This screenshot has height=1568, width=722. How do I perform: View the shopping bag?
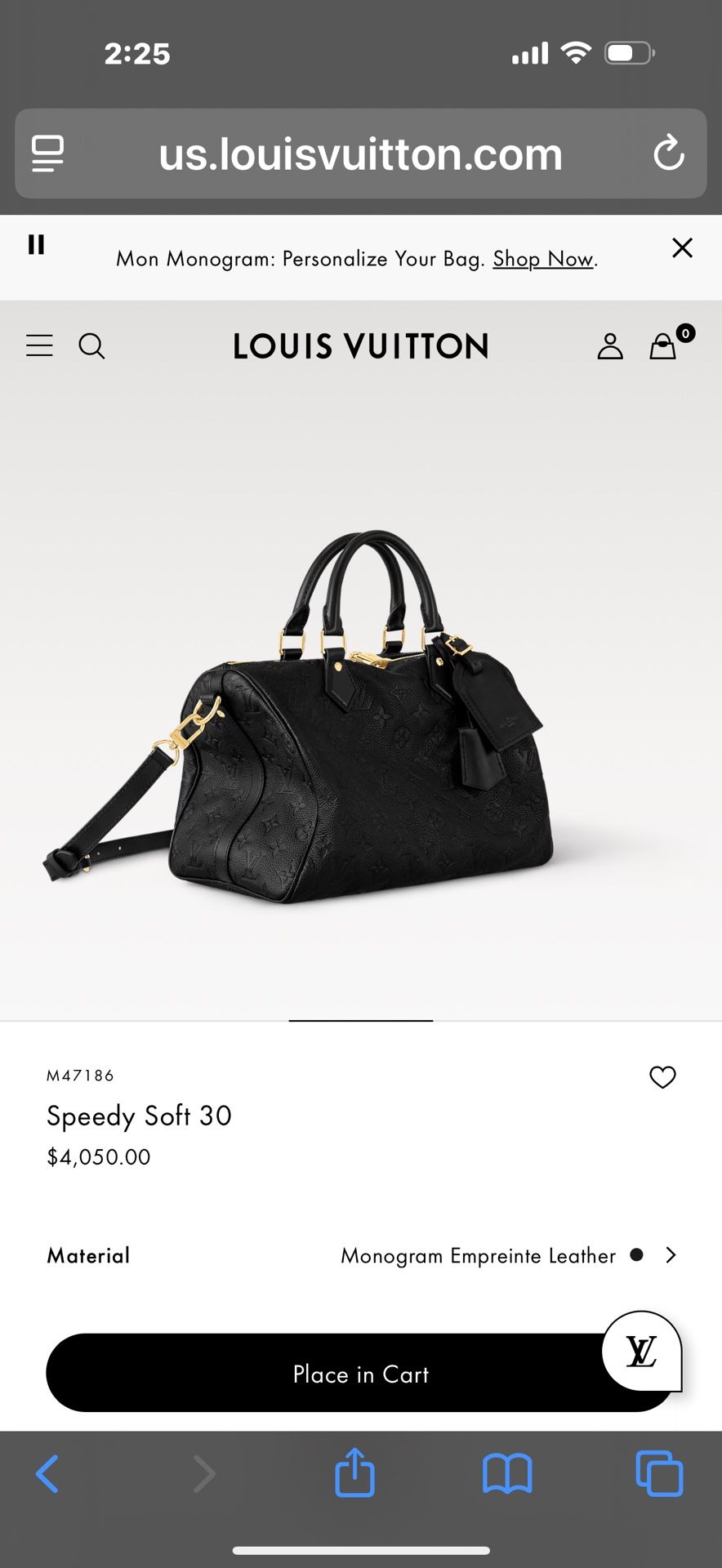(x=663, y=346)
